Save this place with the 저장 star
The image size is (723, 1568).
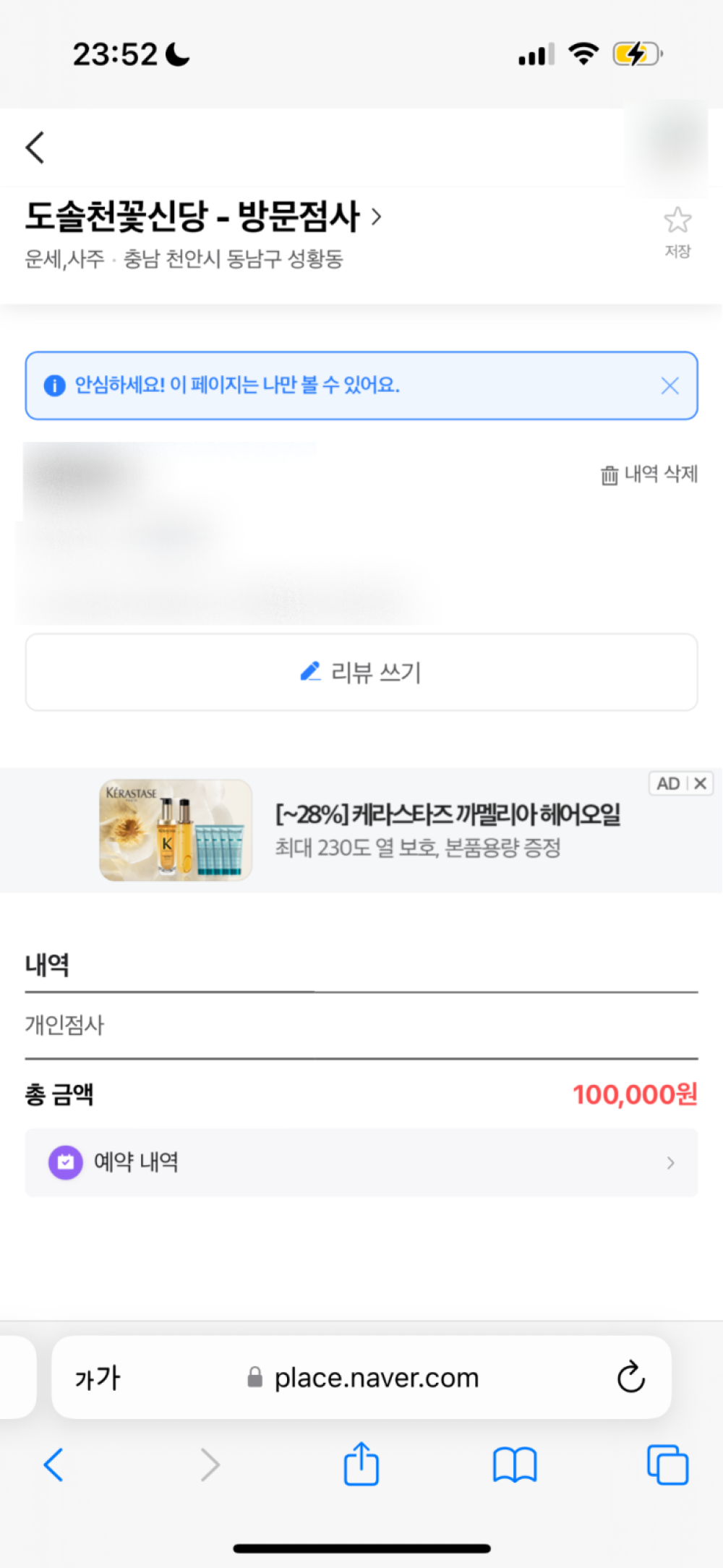point(677,230)
